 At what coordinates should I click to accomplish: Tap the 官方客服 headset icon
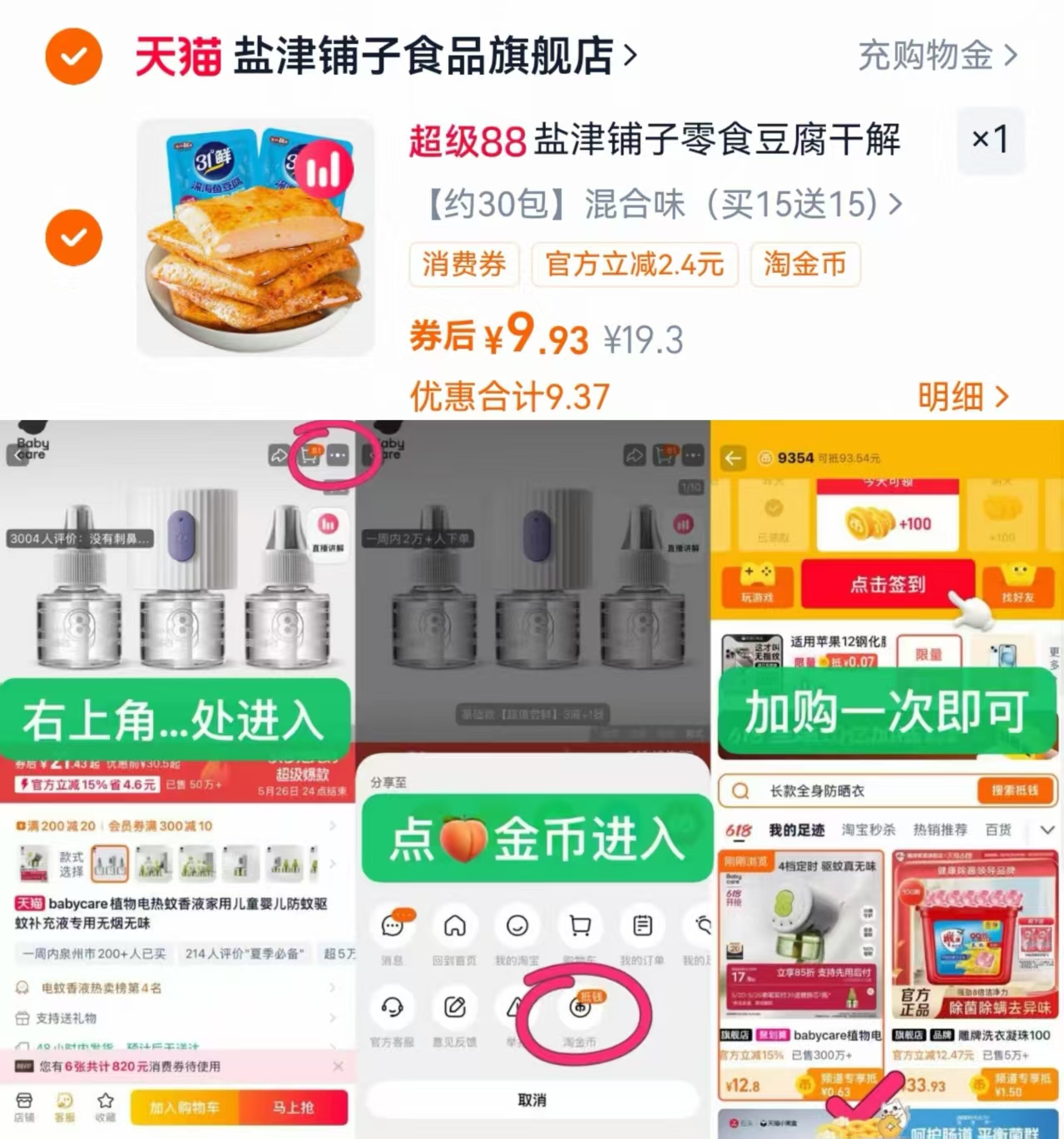pos(393,1009)
